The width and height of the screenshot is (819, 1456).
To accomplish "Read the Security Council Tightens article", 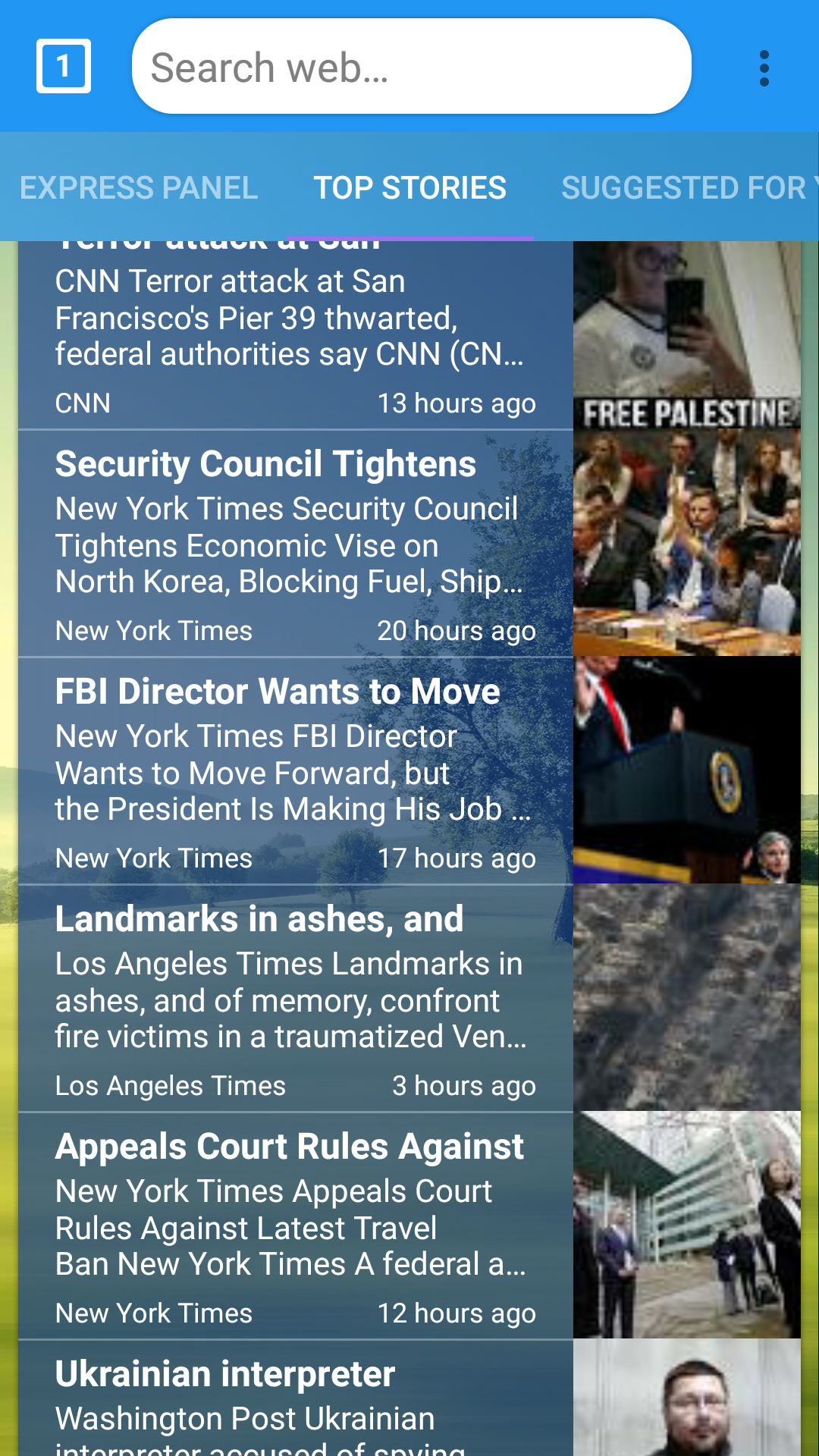I will point(296,544).
